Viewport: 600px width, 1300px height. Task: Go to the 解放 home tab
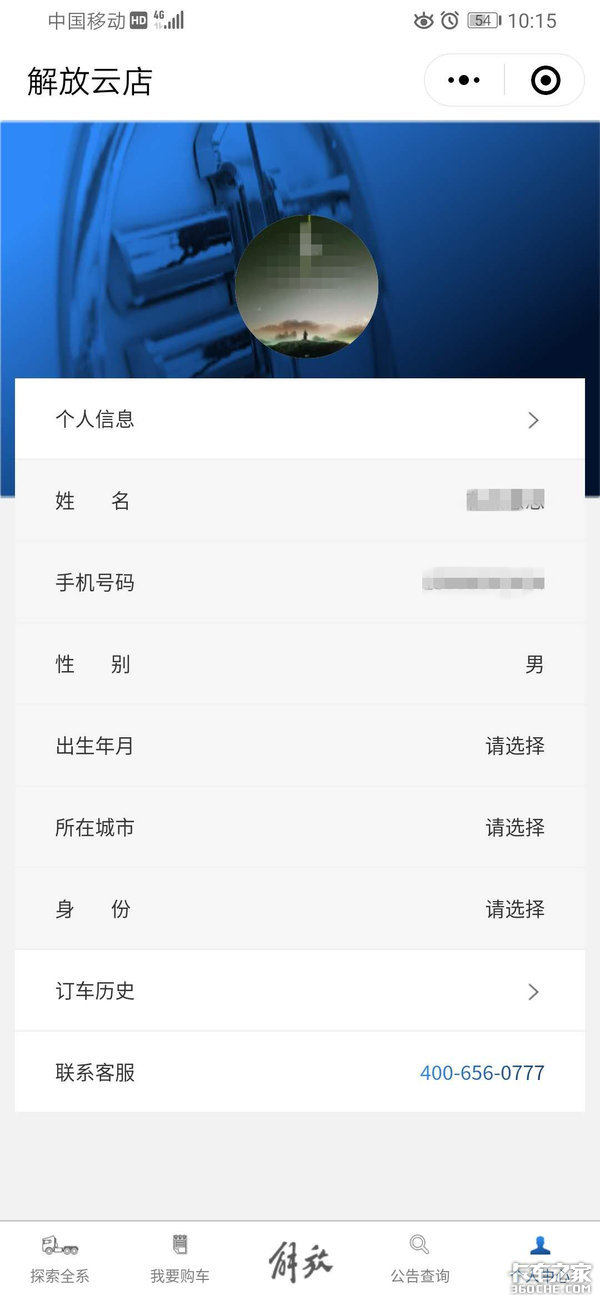click(300, 1260)
